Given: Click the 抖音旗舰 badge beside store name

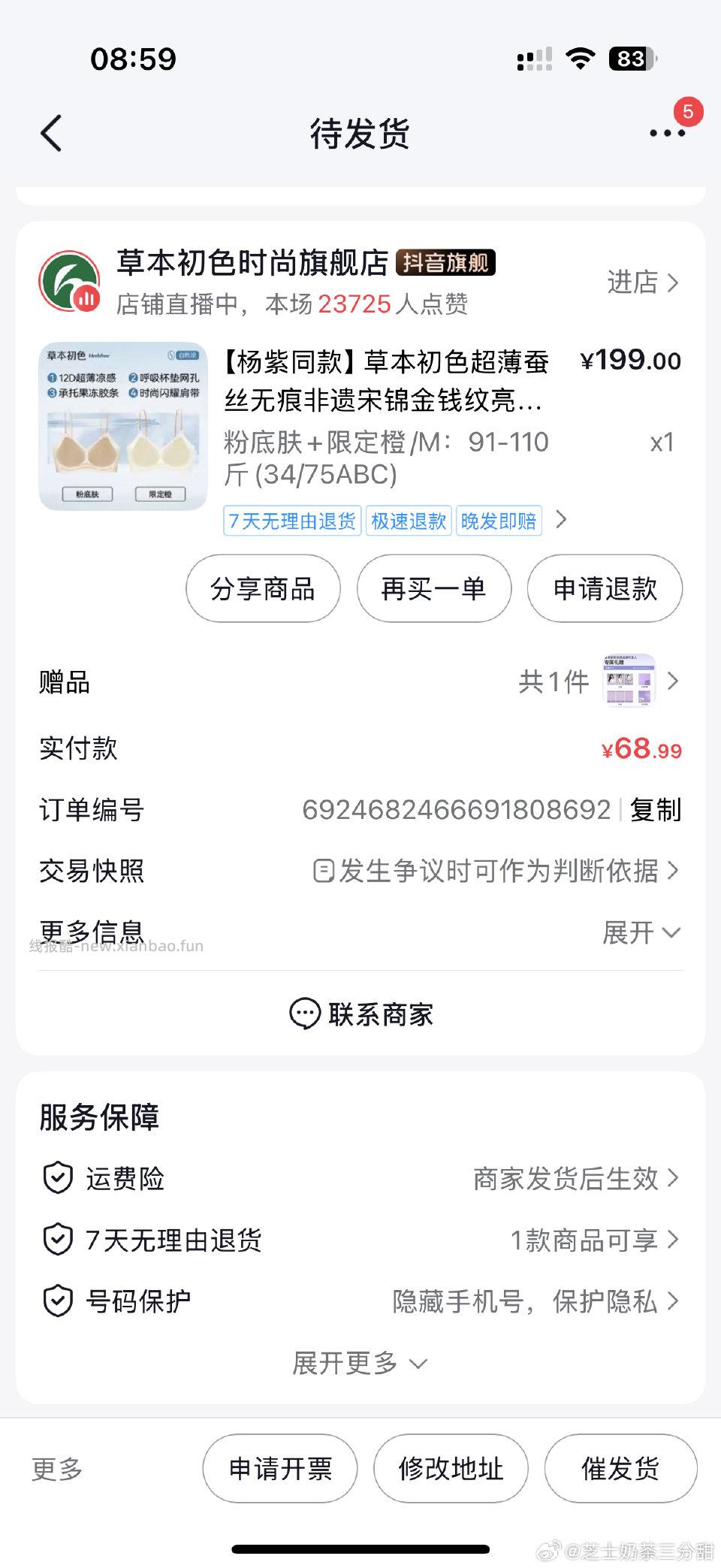Looking at the screenshot, I should click(x=446, y=263).
